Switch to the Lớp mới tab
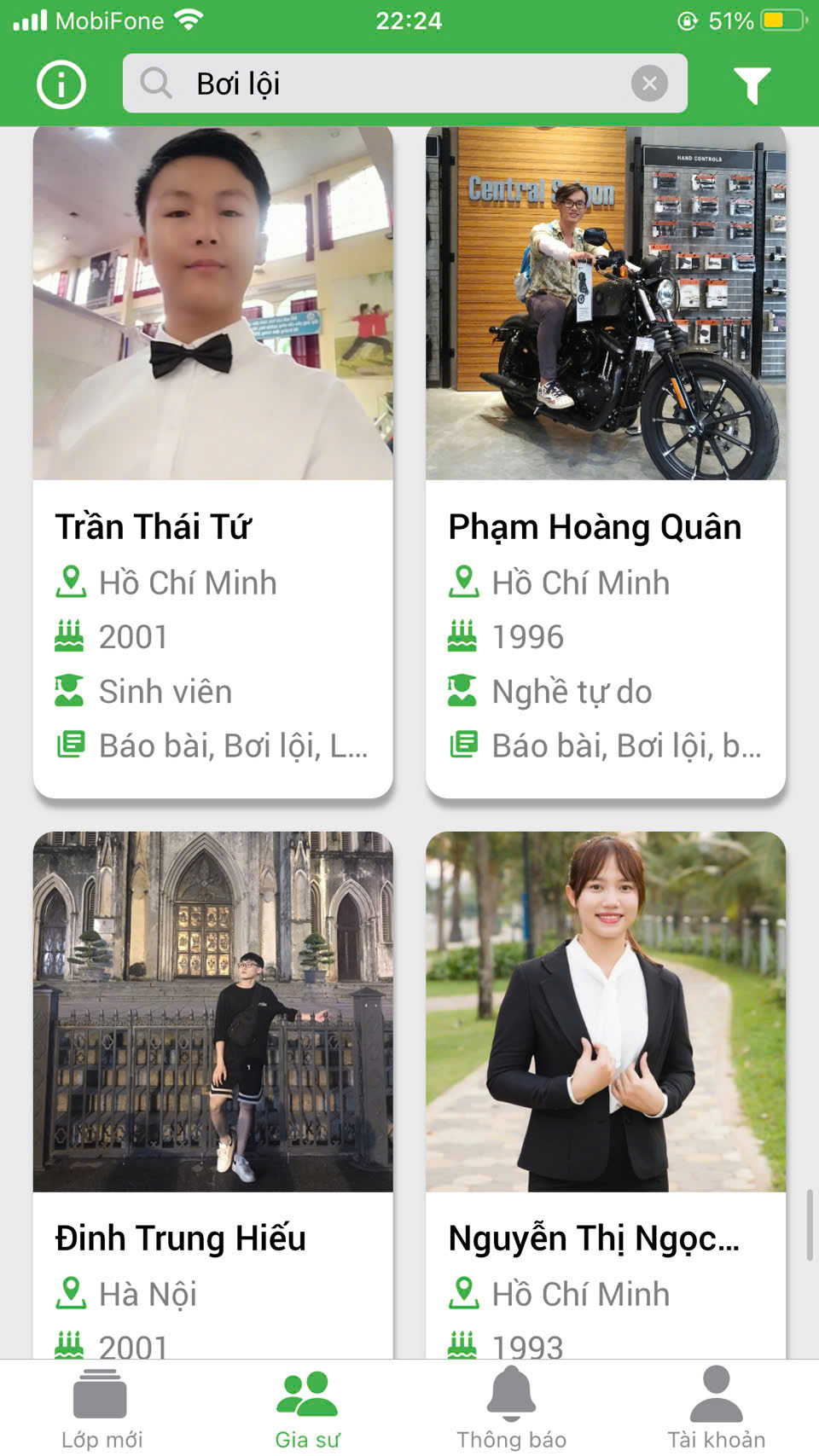 [102, 1409]
